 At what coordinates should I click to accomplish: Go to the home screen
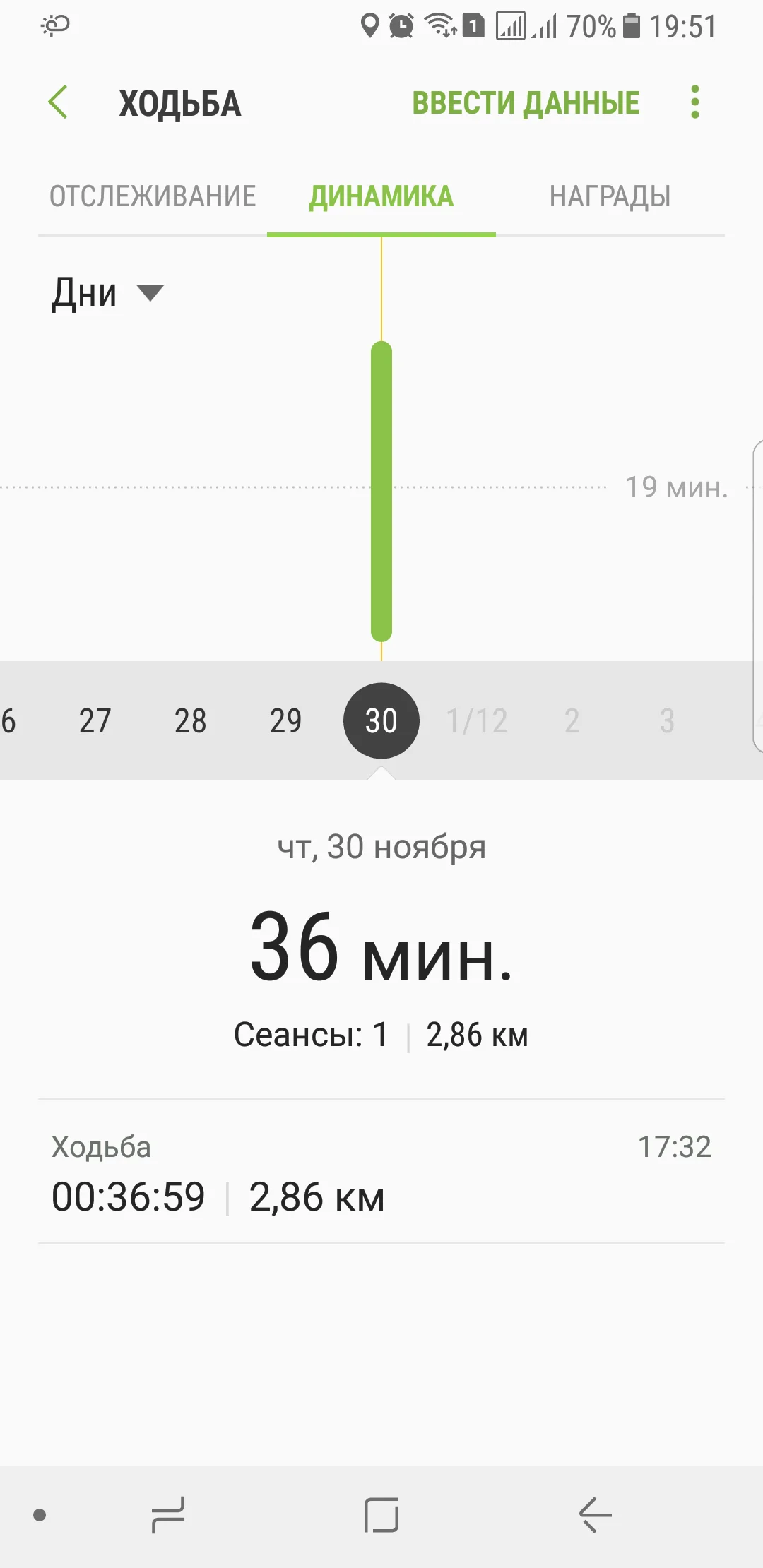pos(381,1515)
